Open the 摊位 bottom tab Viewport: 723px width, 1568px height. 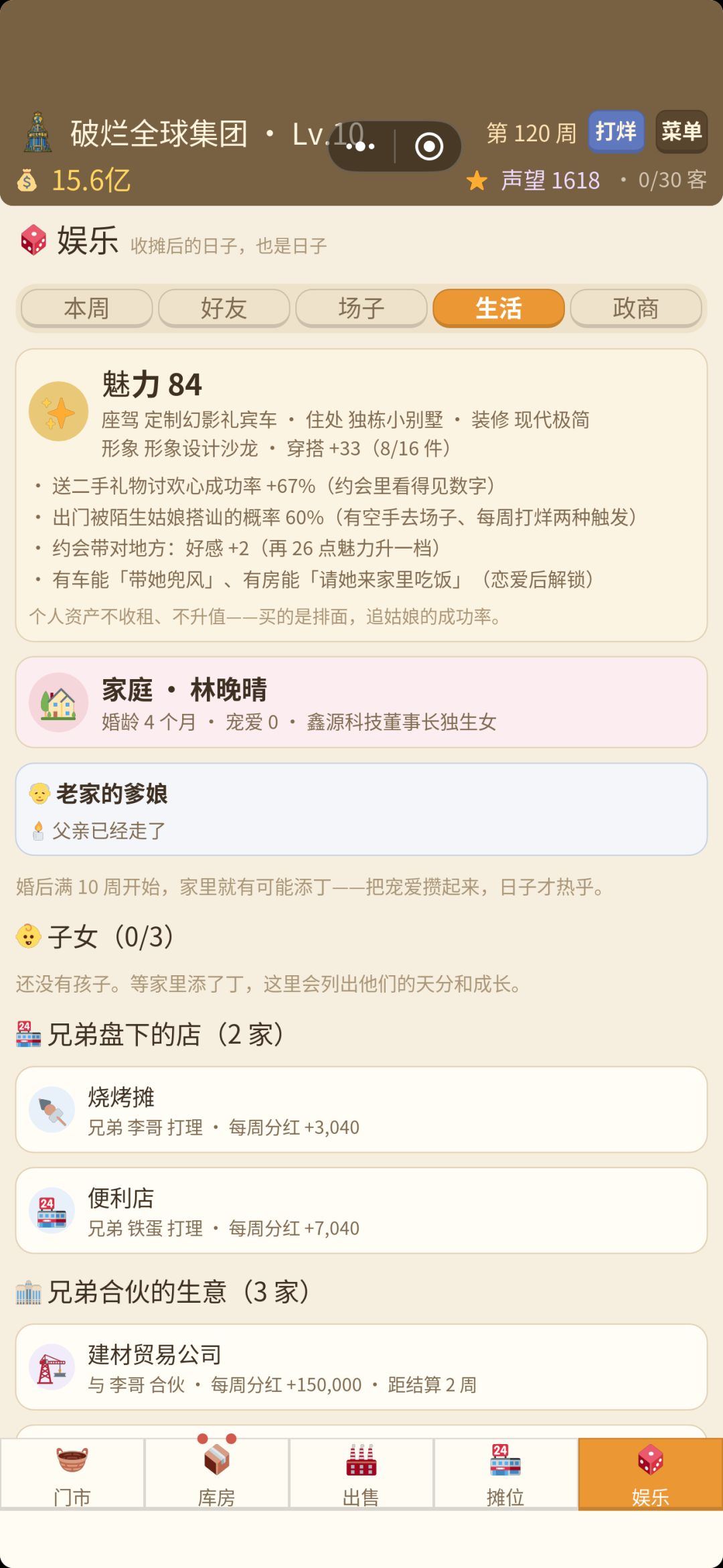[x=506, y=1474]
